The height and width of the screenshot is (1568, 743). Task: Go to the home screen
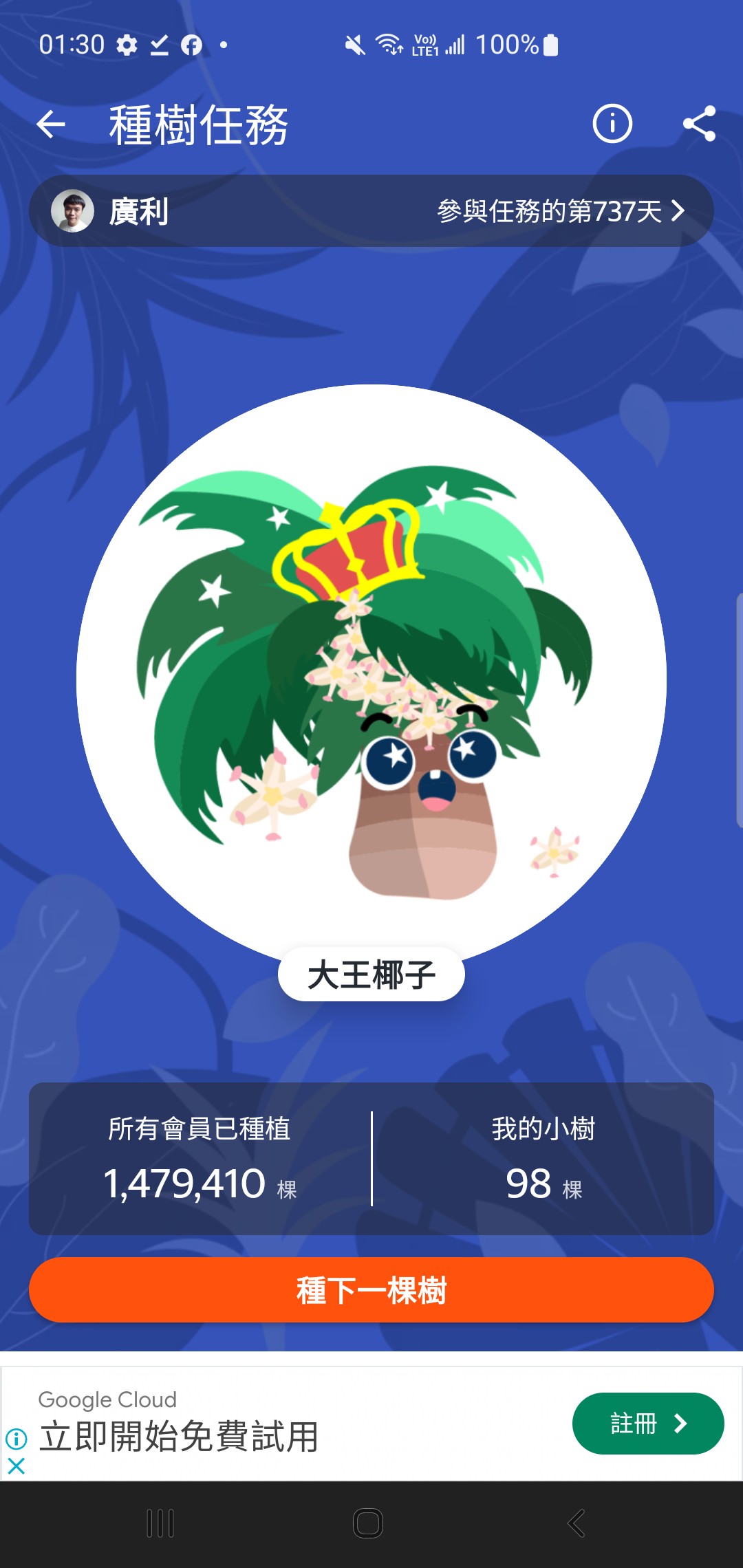coord(368,1523)
